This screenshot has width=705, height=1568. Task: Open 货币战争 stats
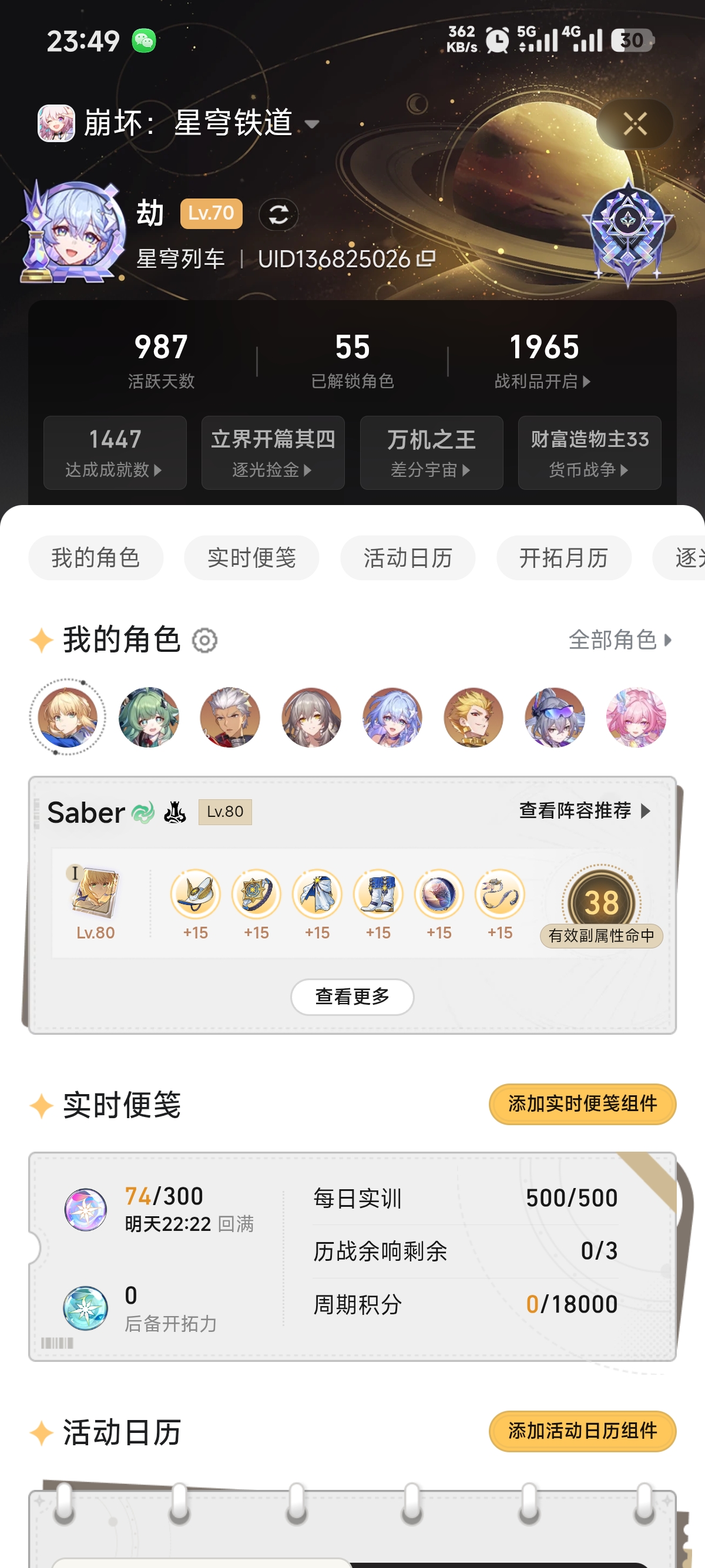(x=589, y=452)
